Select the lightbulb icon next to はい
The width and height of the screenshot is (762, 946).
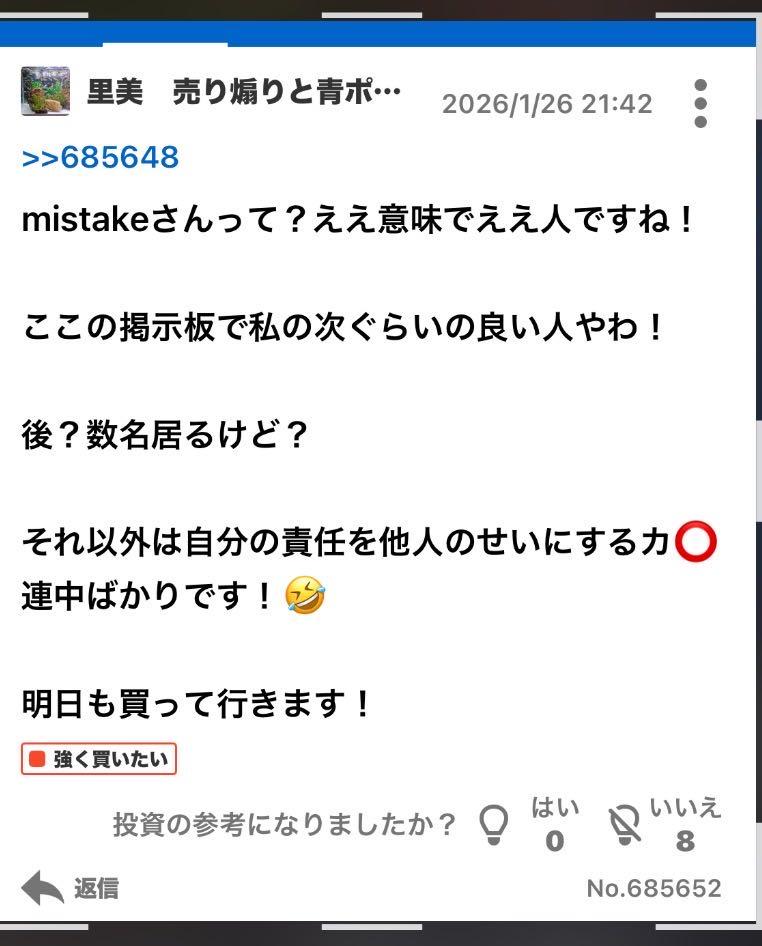pos(494,823)
